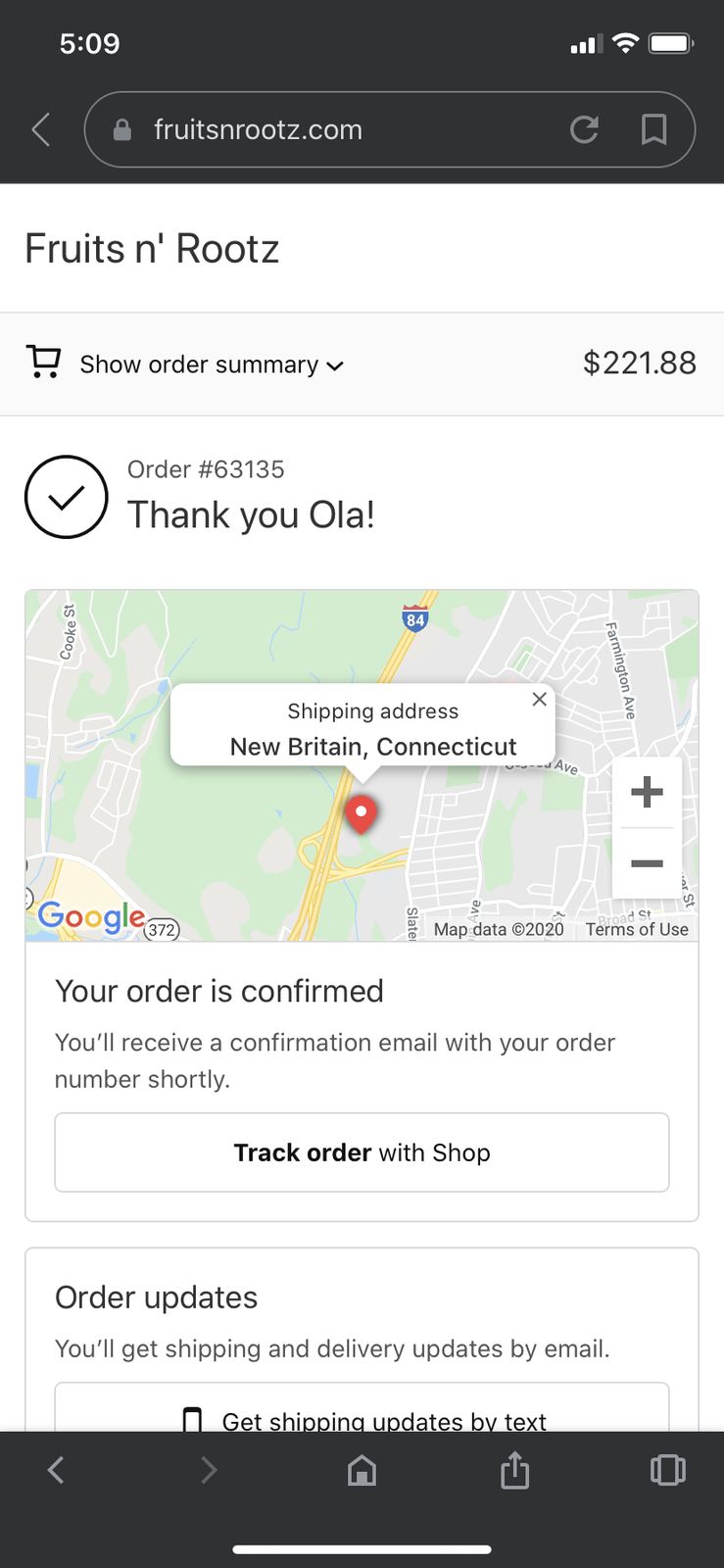Viewport: 724px width, 1568px height.
Task: Zoom out on the map
Action: [647, 863]
